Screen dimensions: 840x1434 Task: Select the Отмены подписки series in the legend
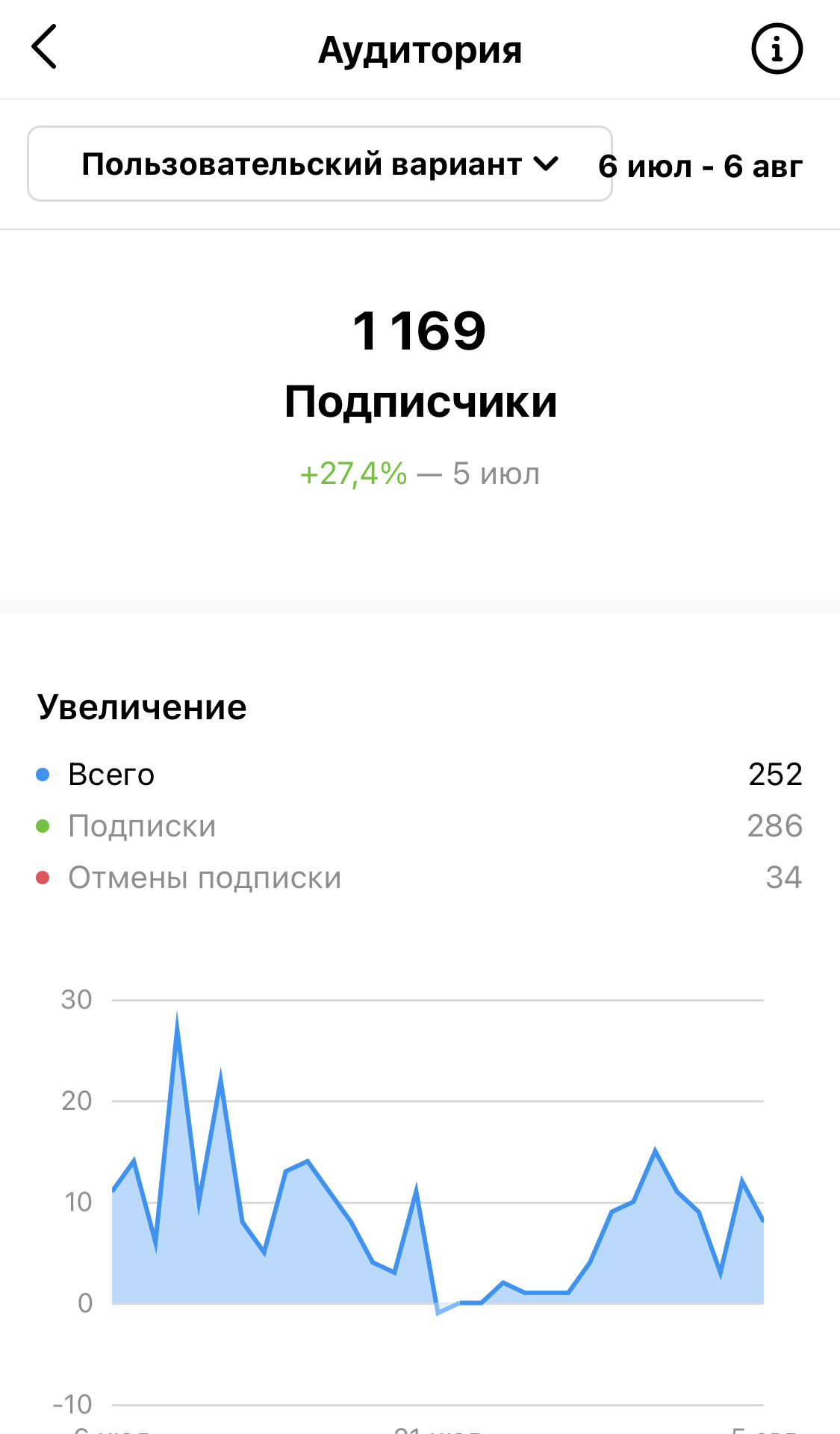pos(204,878)
